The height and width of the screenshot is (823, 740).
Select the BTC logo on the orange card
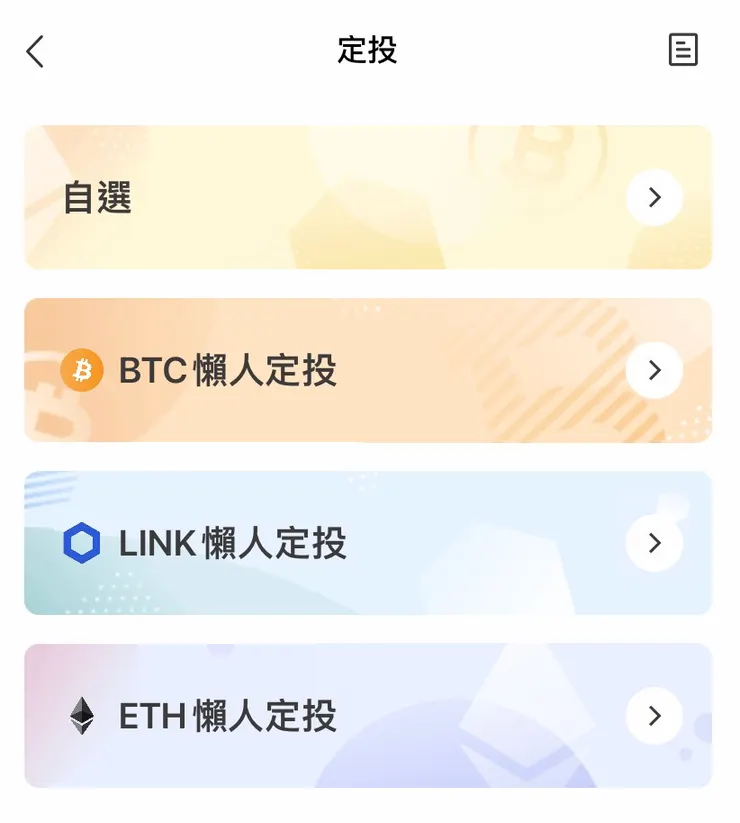pos(81,370)
